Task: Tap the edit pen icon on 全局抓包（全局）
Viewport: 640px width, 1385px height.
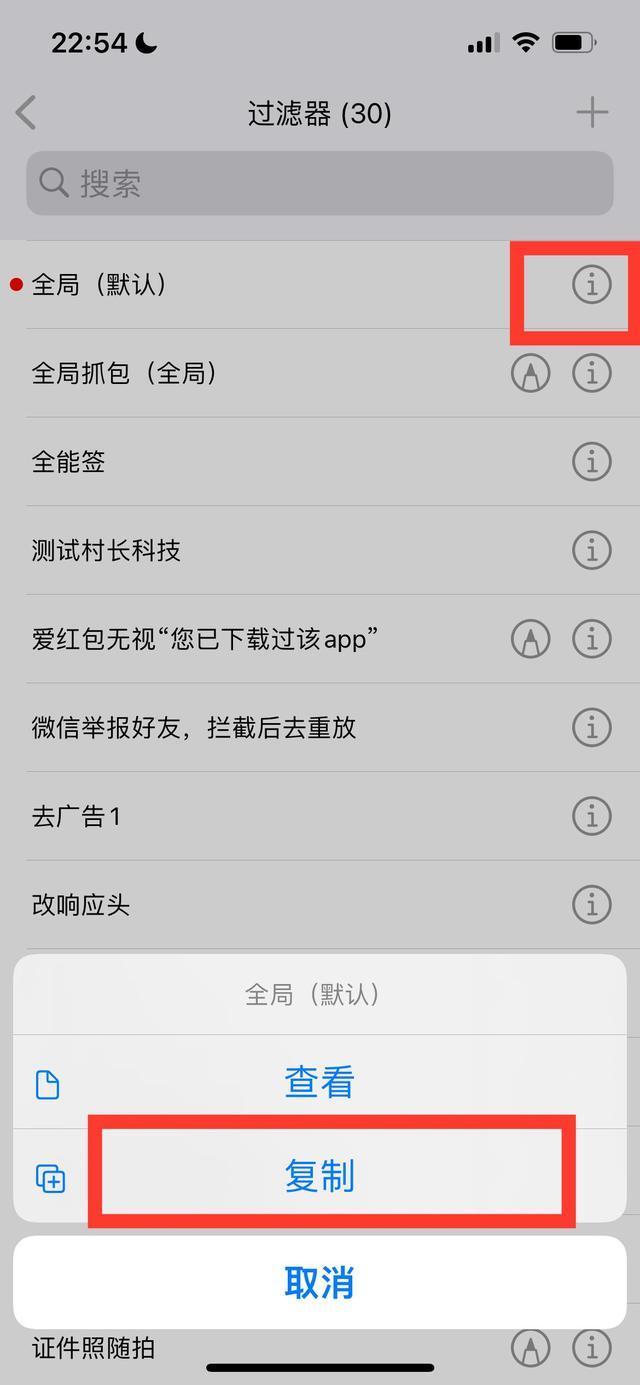Action: click(x=531, y=374)
